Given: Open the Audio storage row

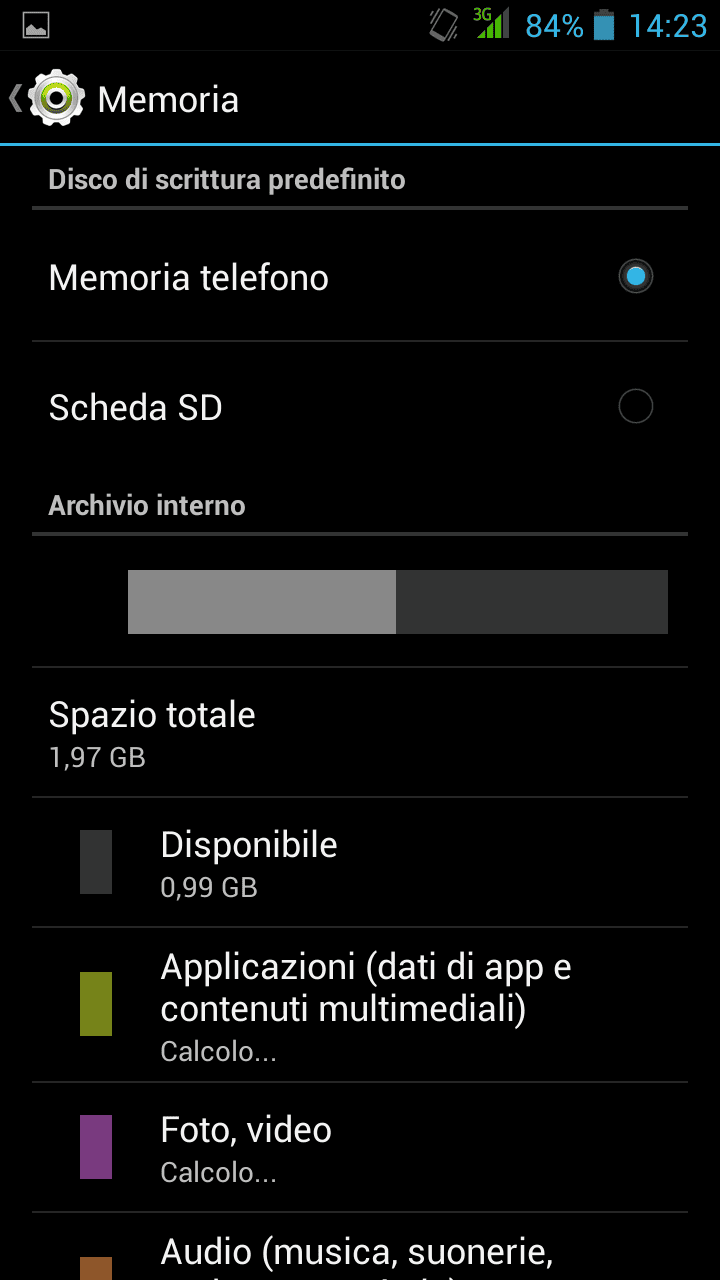Looking at the screenshot, I should [x=360, y=1252].
